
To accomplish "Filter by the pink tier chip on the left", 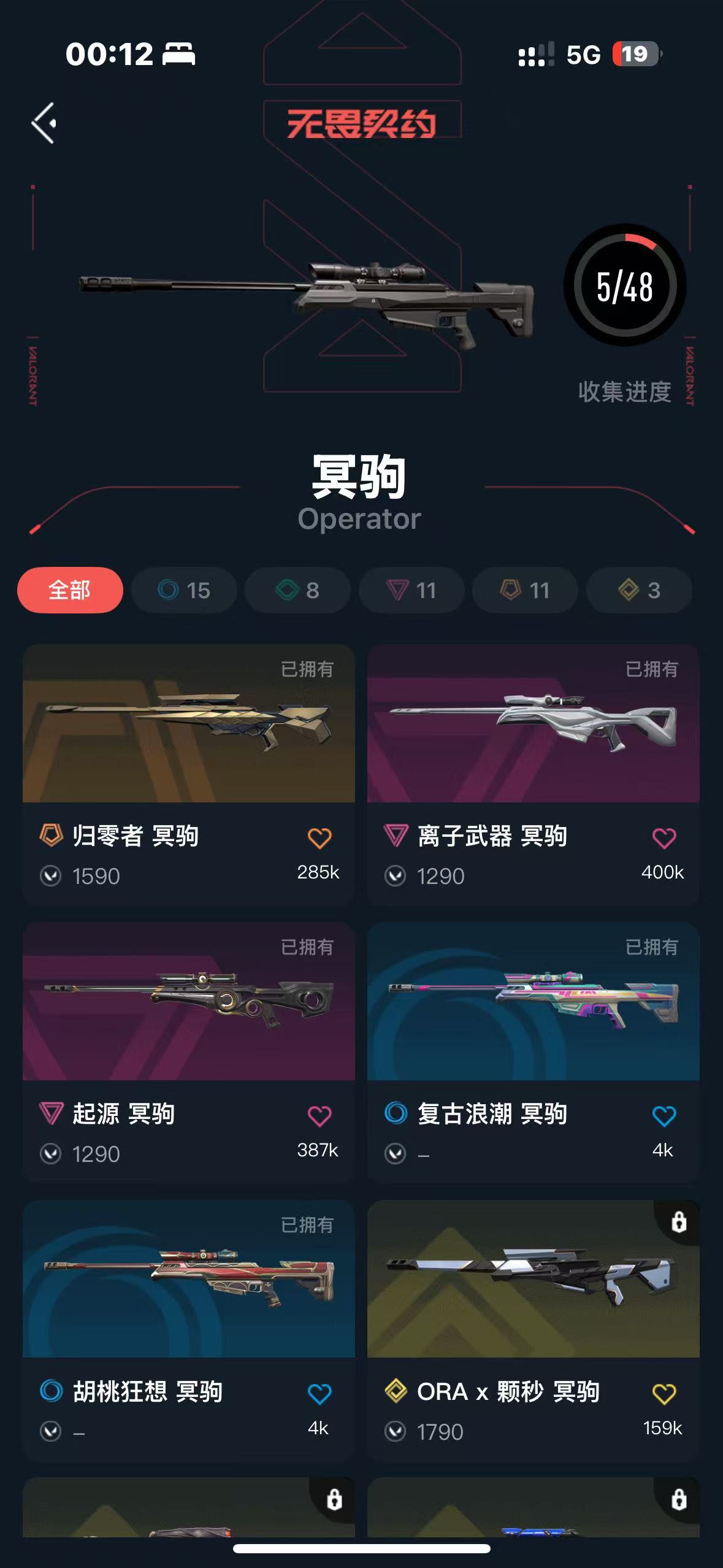I will coord(411,590).
